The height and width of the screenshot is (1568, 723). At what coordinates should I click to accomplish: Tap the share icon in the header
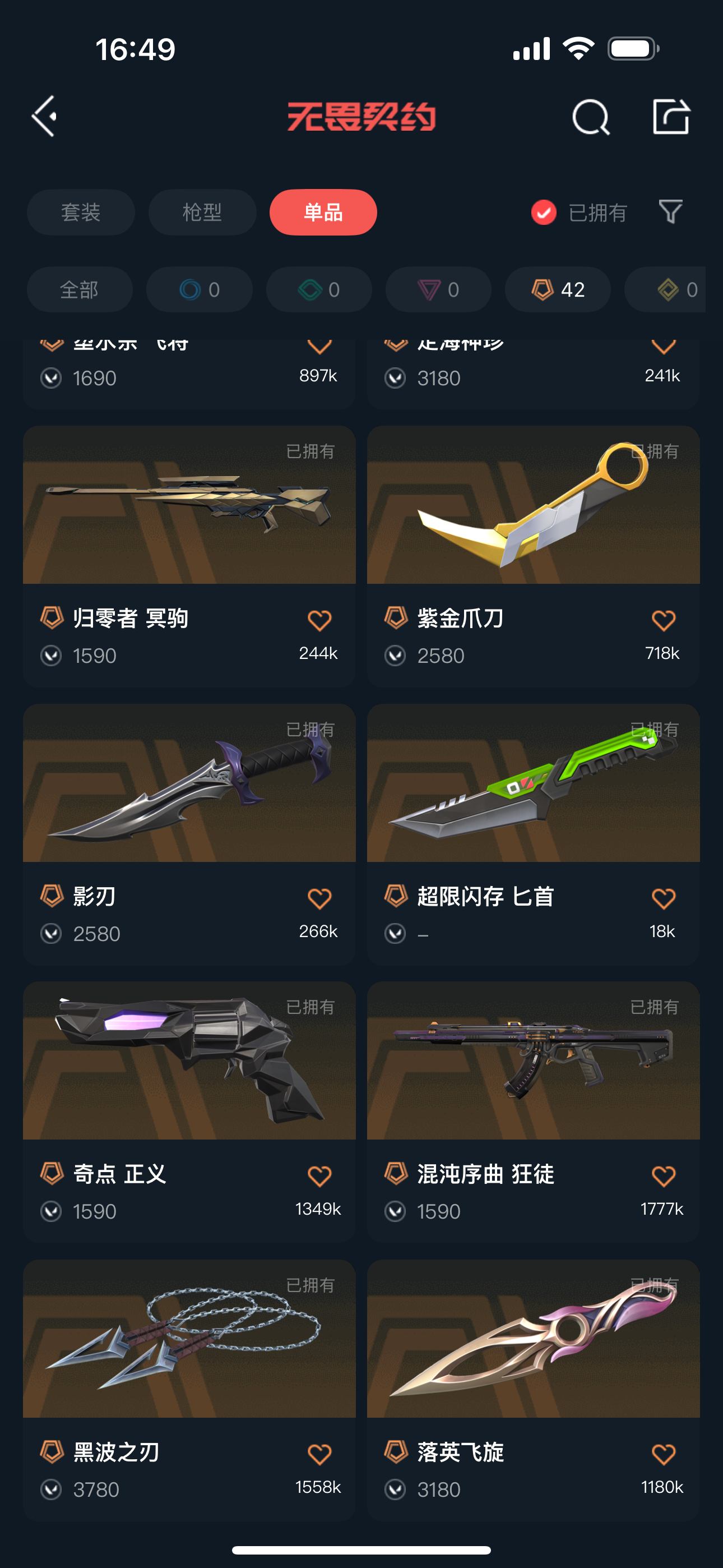click(x=671, y=116)
